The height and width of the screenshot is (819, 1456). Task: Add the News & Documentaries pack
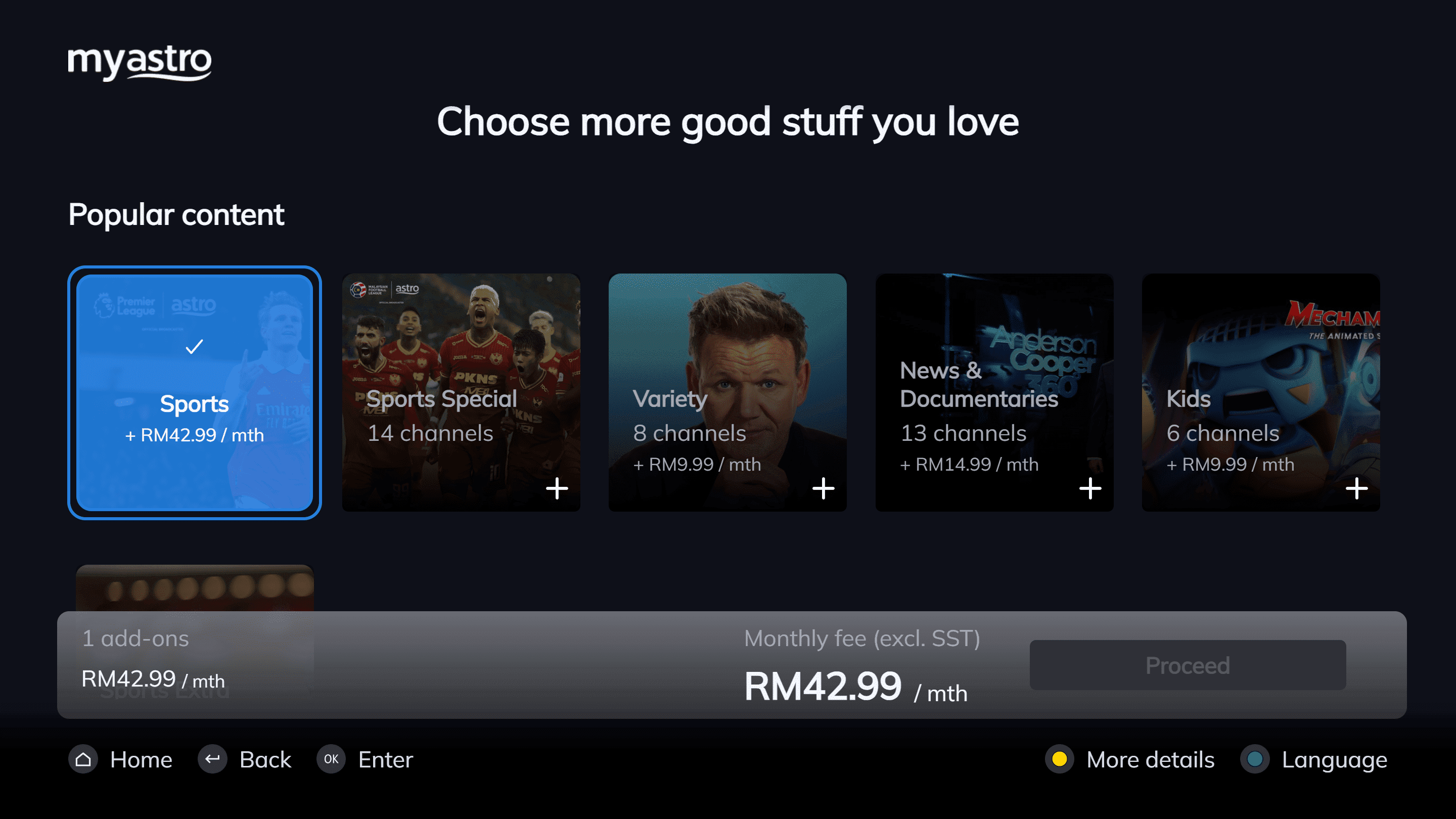pyautogui.click(x=994, y=392)
